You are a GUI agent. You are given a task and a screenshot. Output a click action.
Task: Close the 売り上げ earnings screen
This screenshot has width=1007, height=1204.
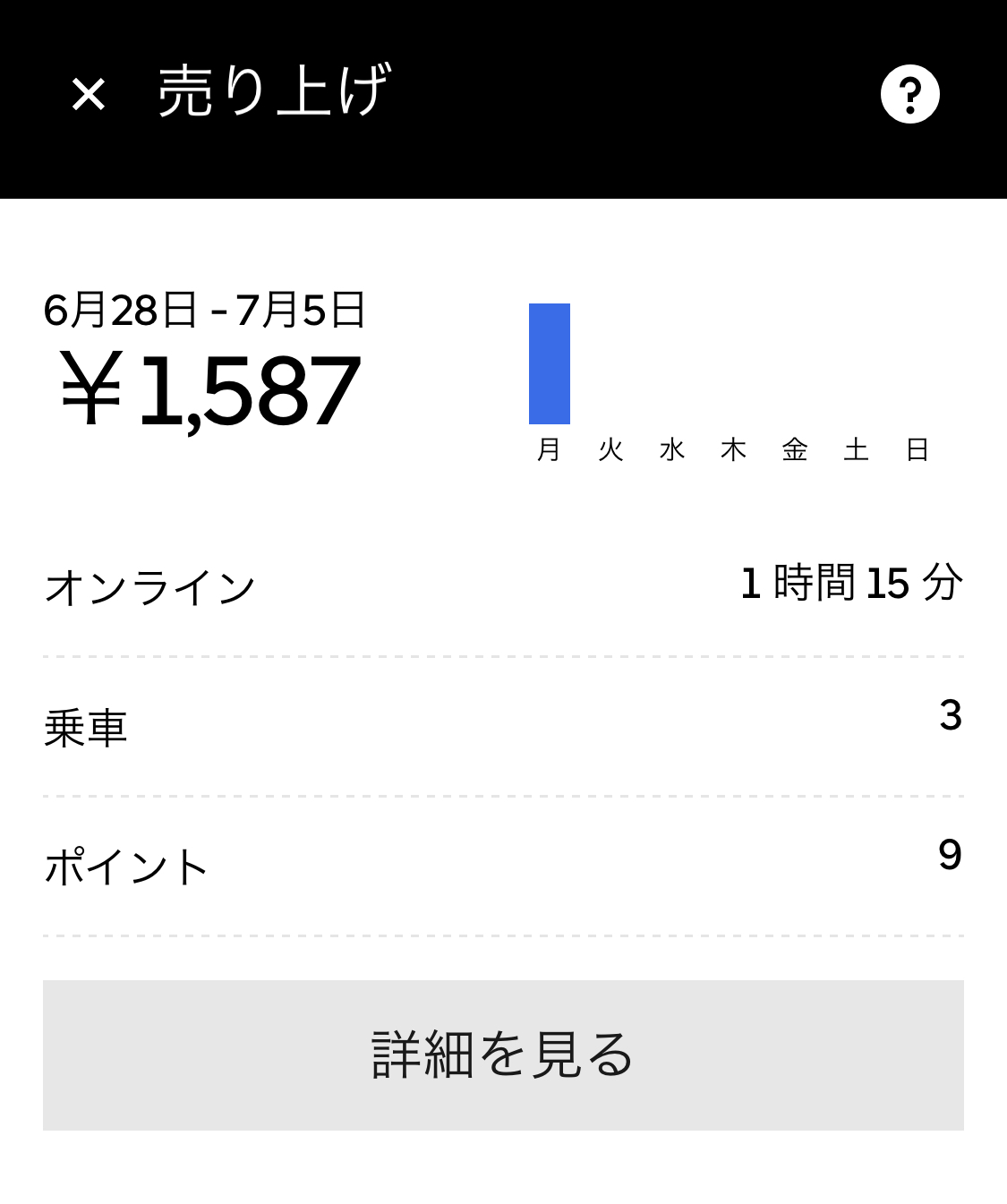click(89, 93)
